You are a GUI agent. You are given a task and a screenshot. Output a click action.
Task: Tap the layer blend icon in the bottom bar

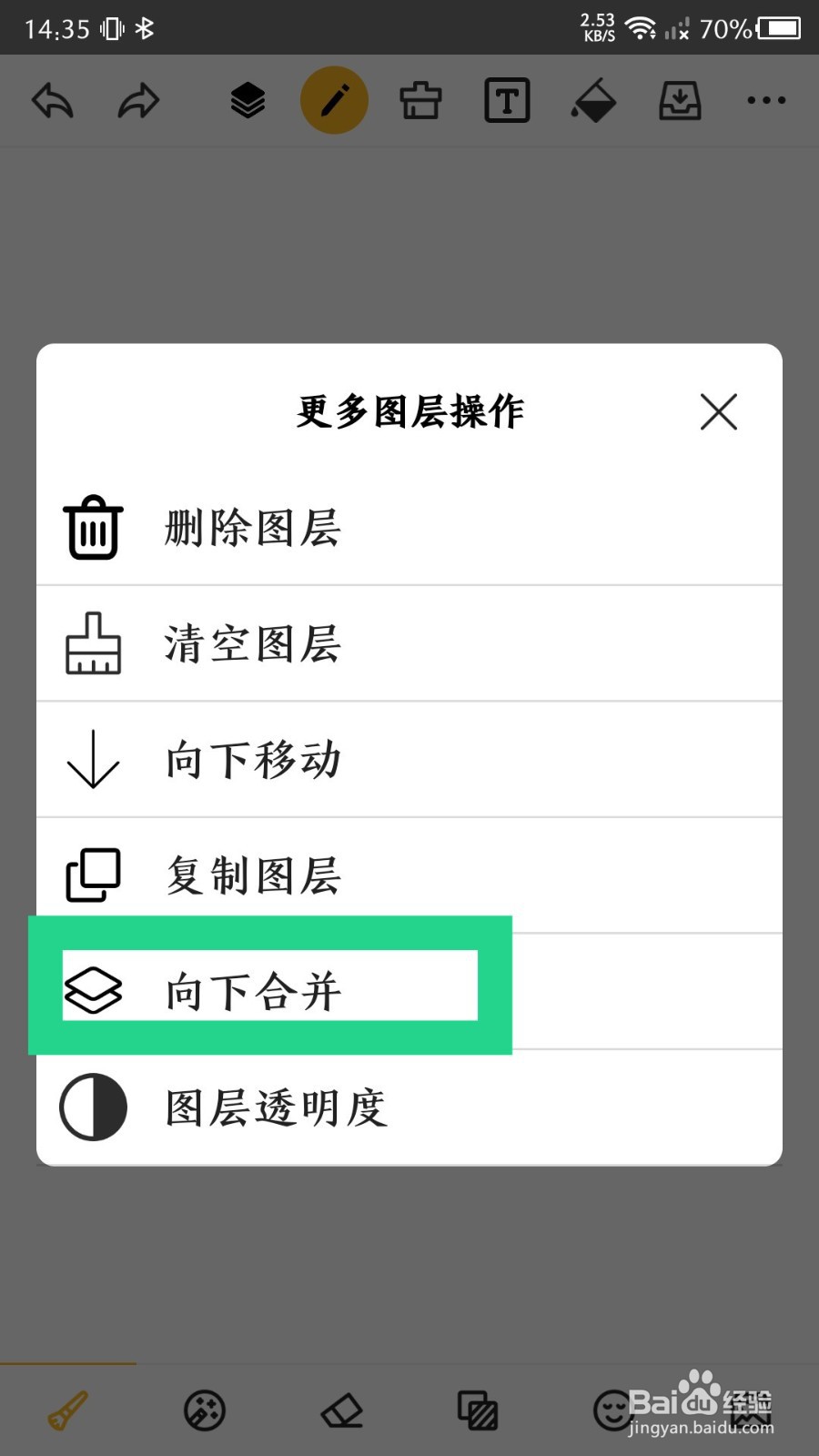pos(476,1409)
